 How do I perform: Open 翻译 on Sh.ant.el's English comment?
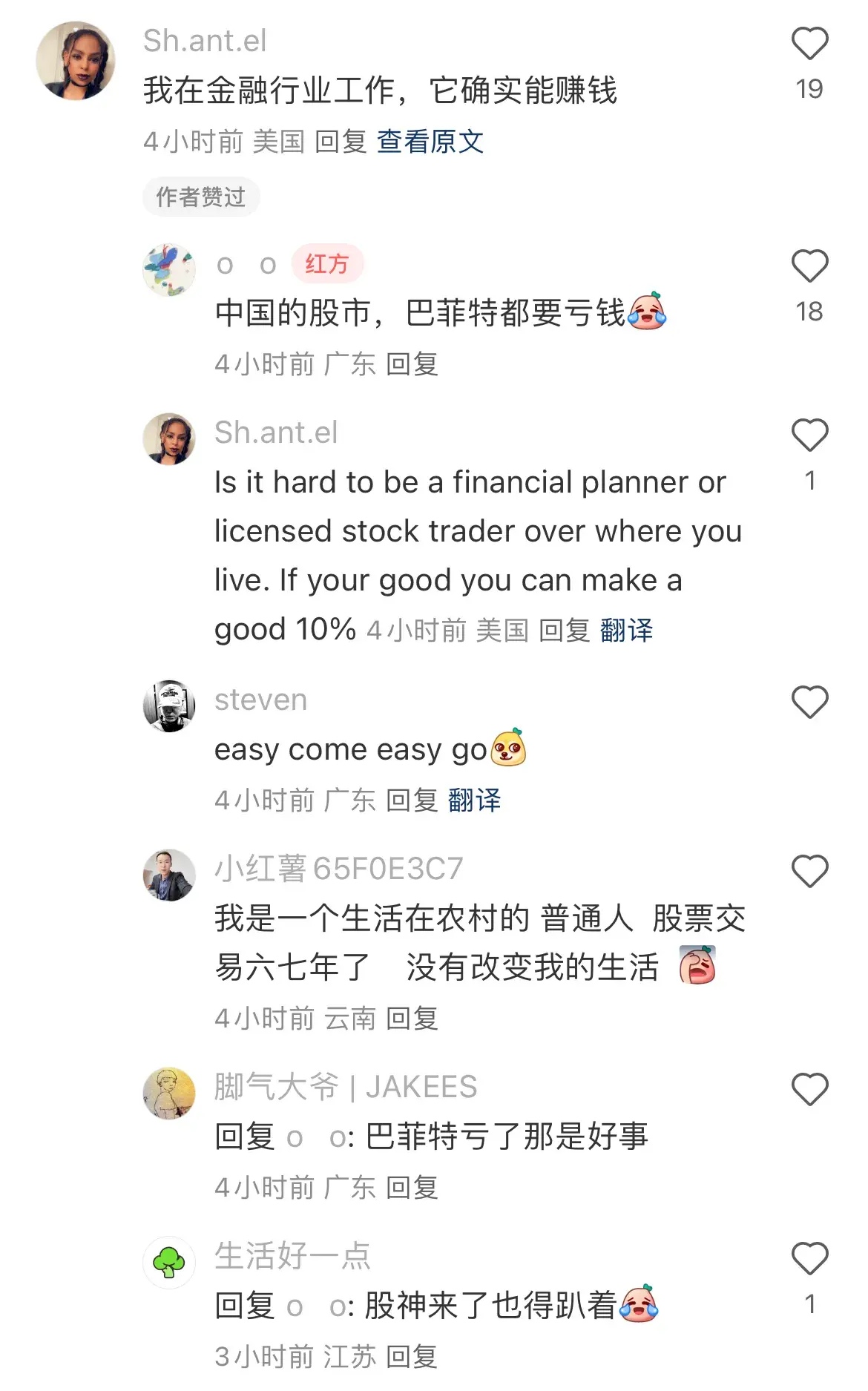(627, 630)
